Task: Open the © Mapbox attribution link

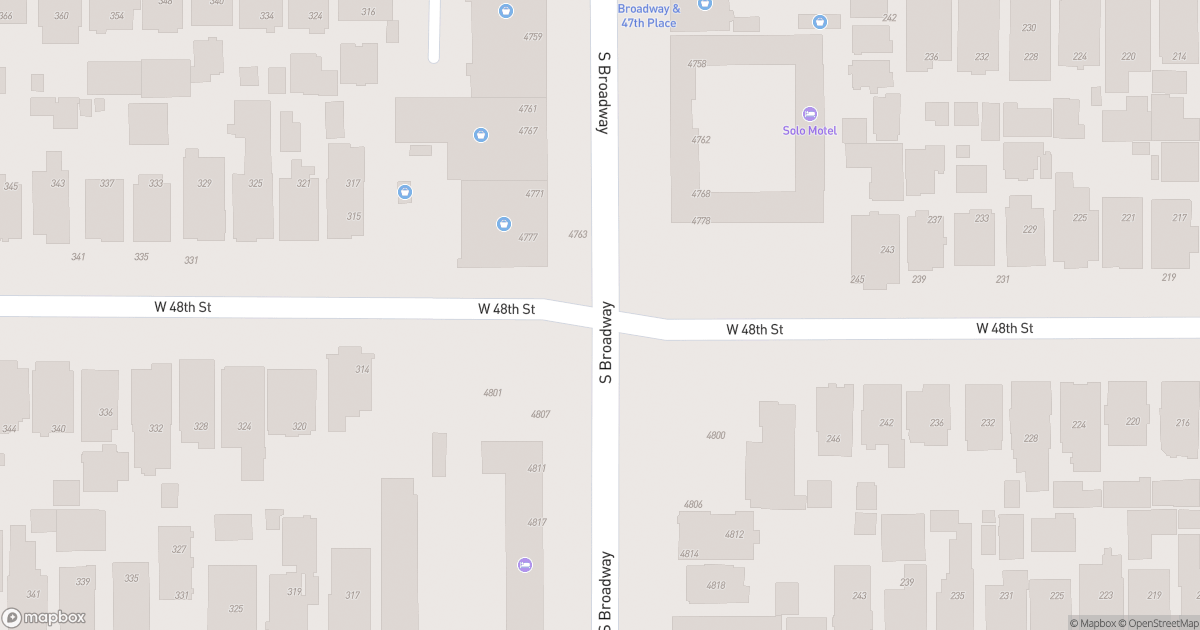Action: click(1095, 623)
